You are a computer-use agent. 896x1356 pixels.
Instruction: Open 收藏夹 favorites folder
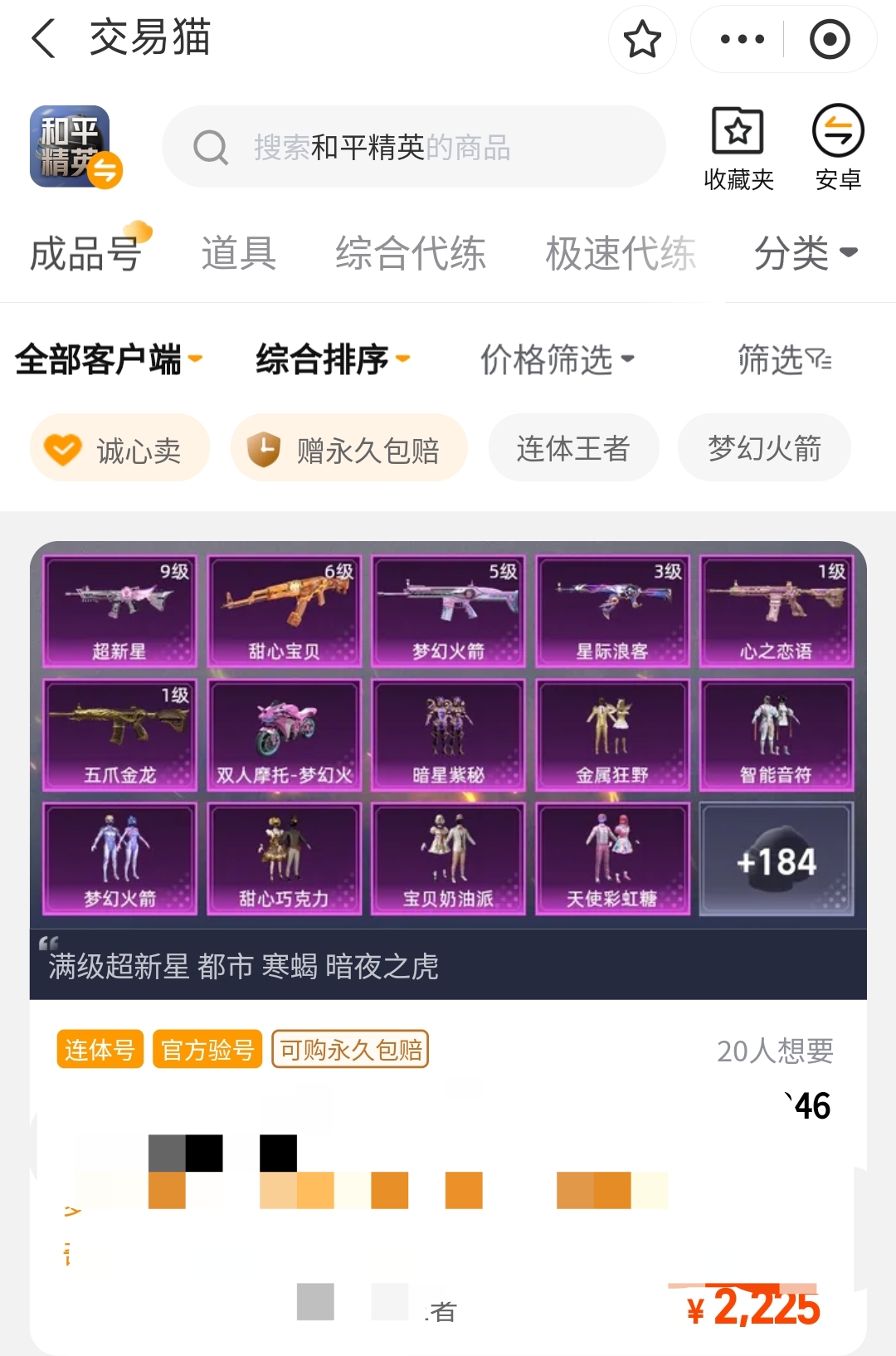[738, 147]
